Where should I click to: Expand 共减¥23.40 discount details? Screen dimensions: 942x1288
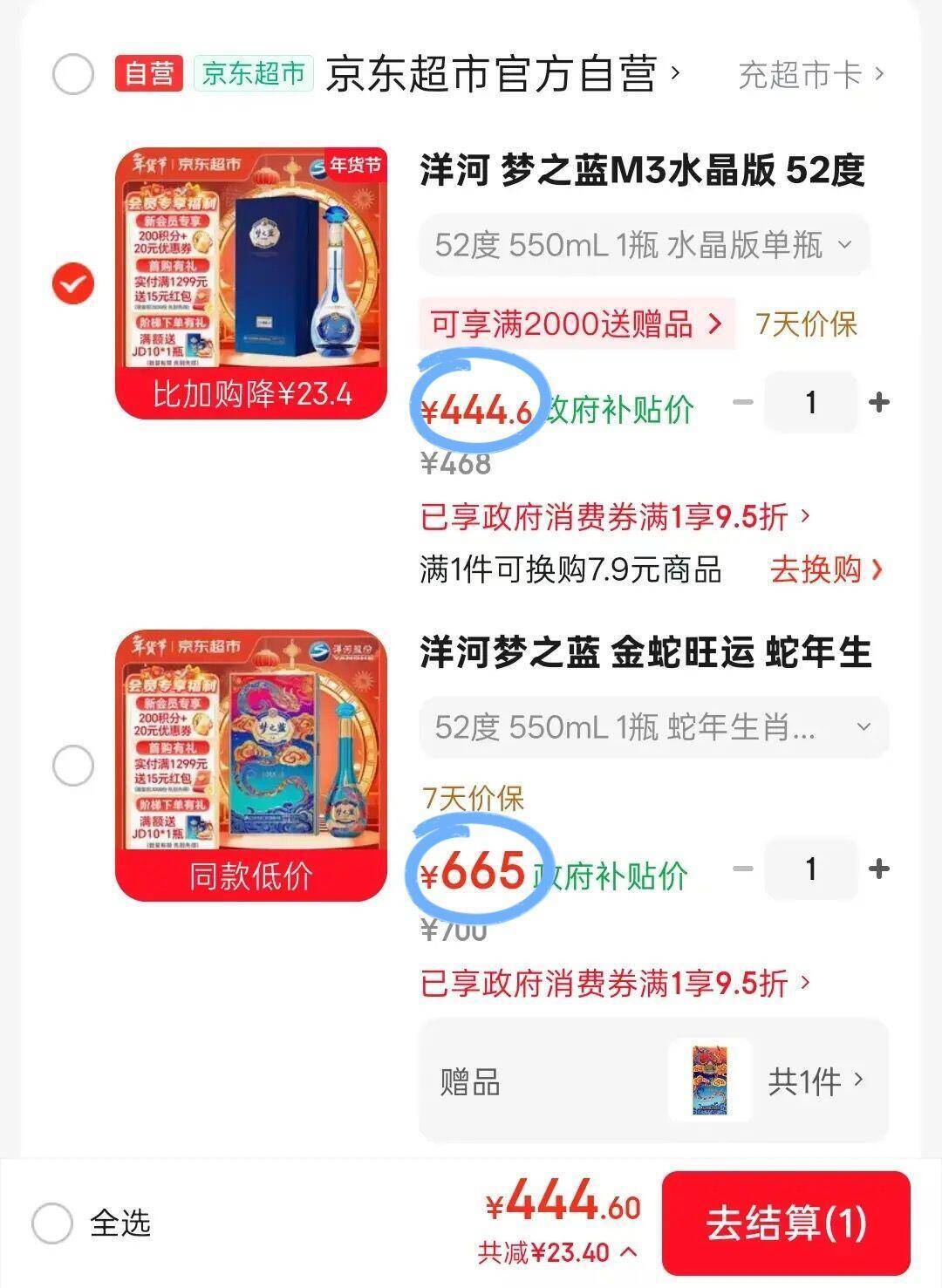[x=556, y=1253]
